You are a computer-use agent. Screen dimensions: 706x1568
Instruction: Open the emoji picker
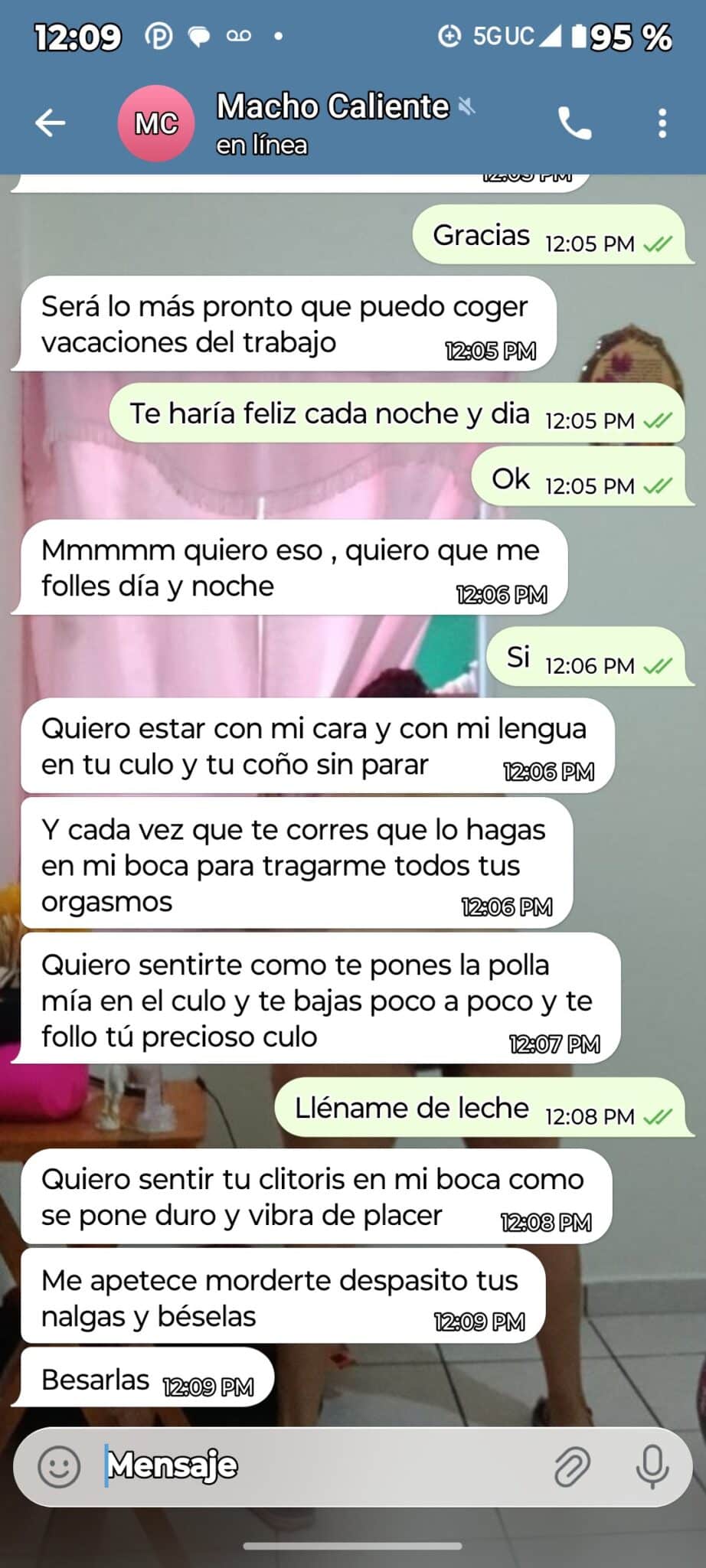pos(59,1466)
